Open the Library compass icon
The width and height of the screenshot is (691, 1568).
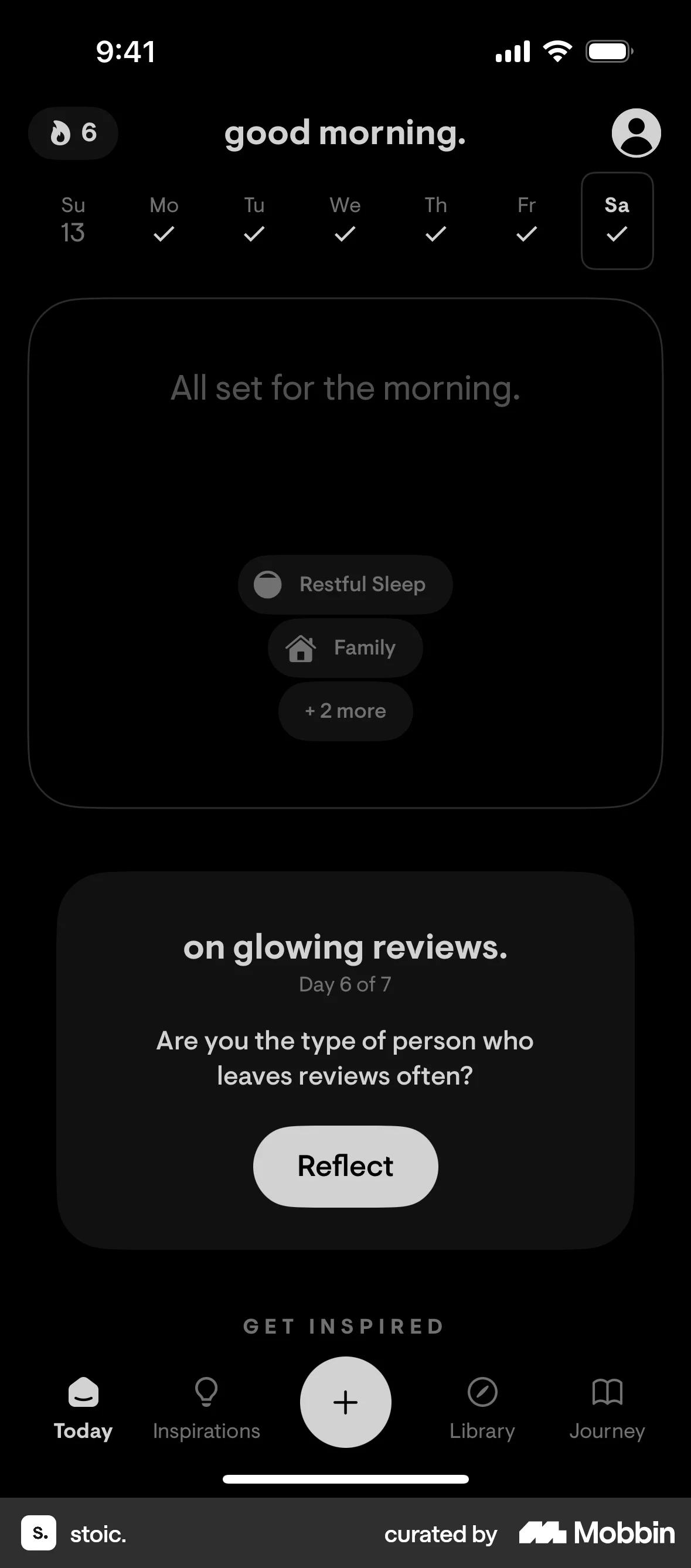[482, 1392]
